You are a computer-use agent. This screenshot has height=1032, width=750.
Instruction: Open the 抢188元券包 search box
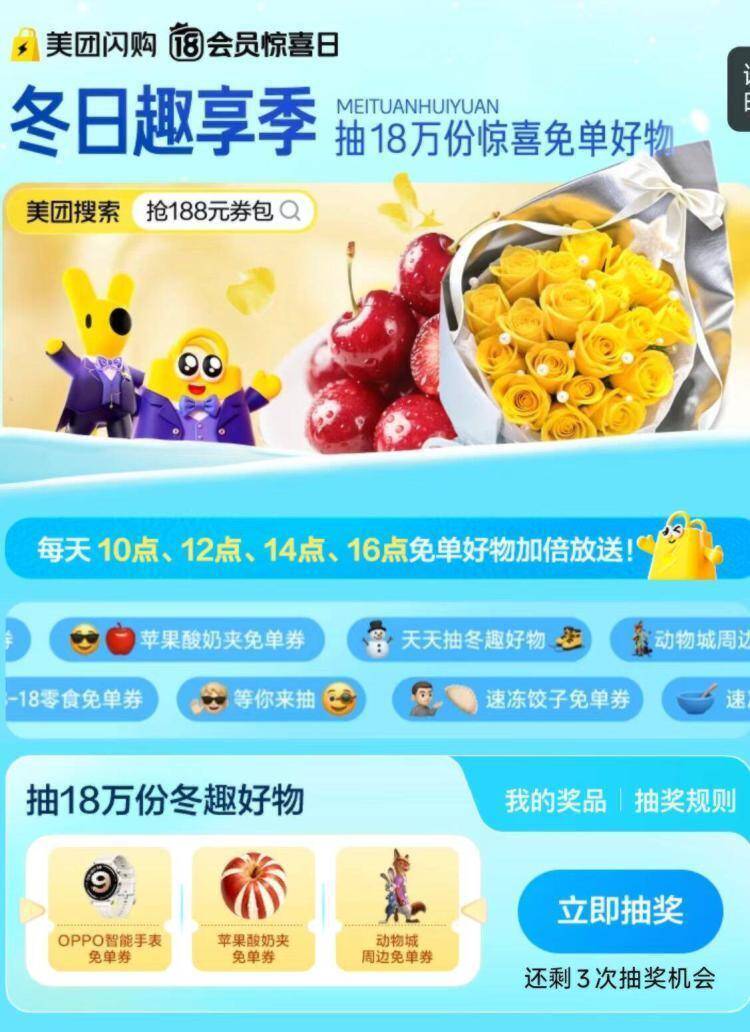pos(223,211)
